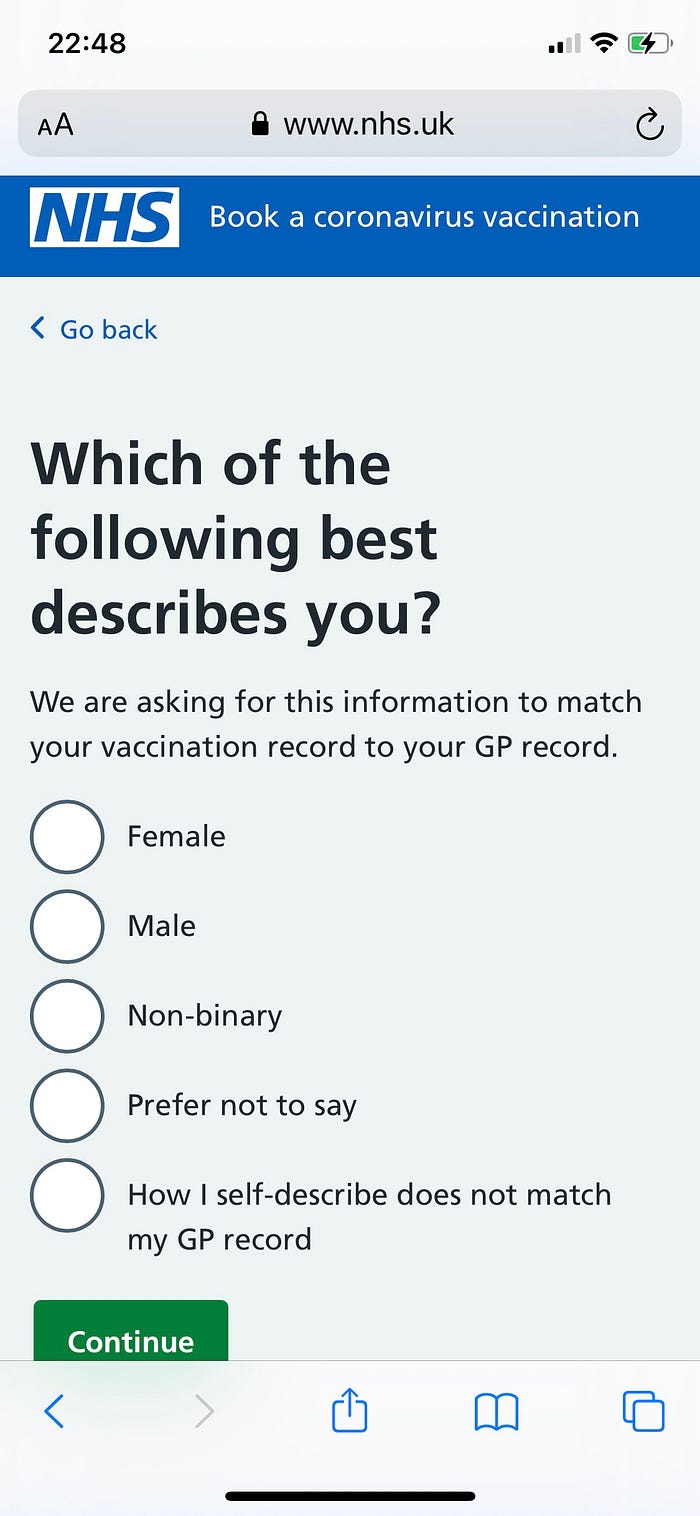Open the text size AA menu
This screenshot has width=700, height=1516.
[x=56, y=125]
